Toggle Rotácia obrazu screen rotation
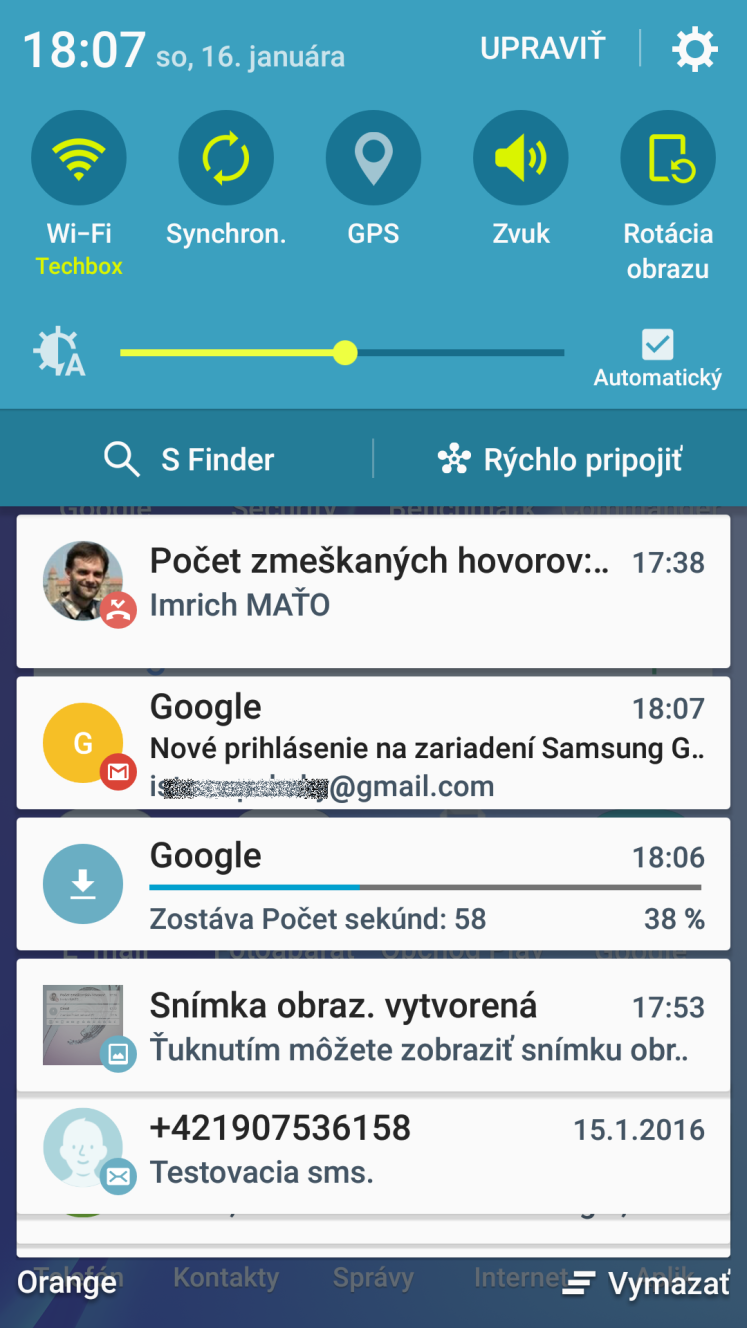Screen dimensions: 747x1328 (x=668, y=158)
